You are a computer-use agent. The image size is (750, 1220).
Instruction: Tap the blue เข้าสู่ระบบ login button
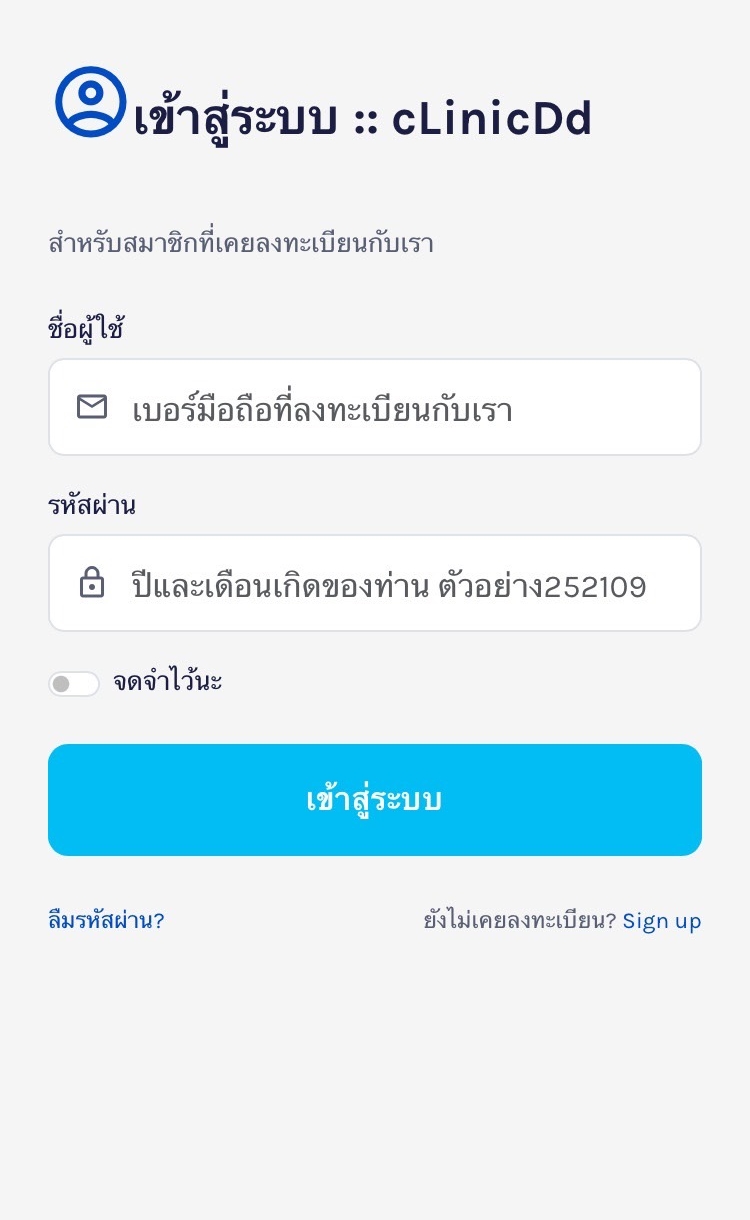(375, 800)
